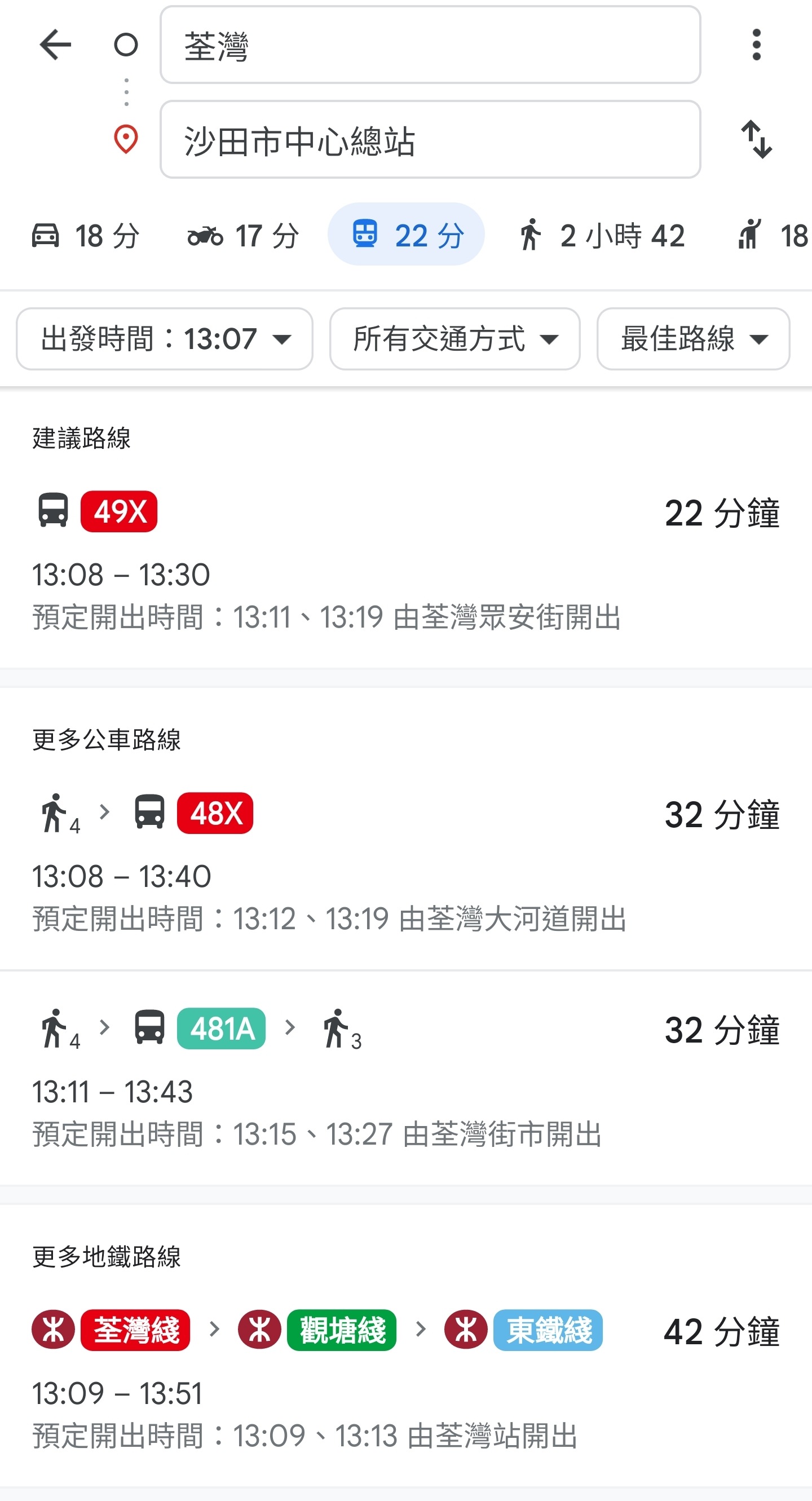812x1501 pixels.
Task: Switch to ride-hailing mode 18
Action: tap(772, 235)
